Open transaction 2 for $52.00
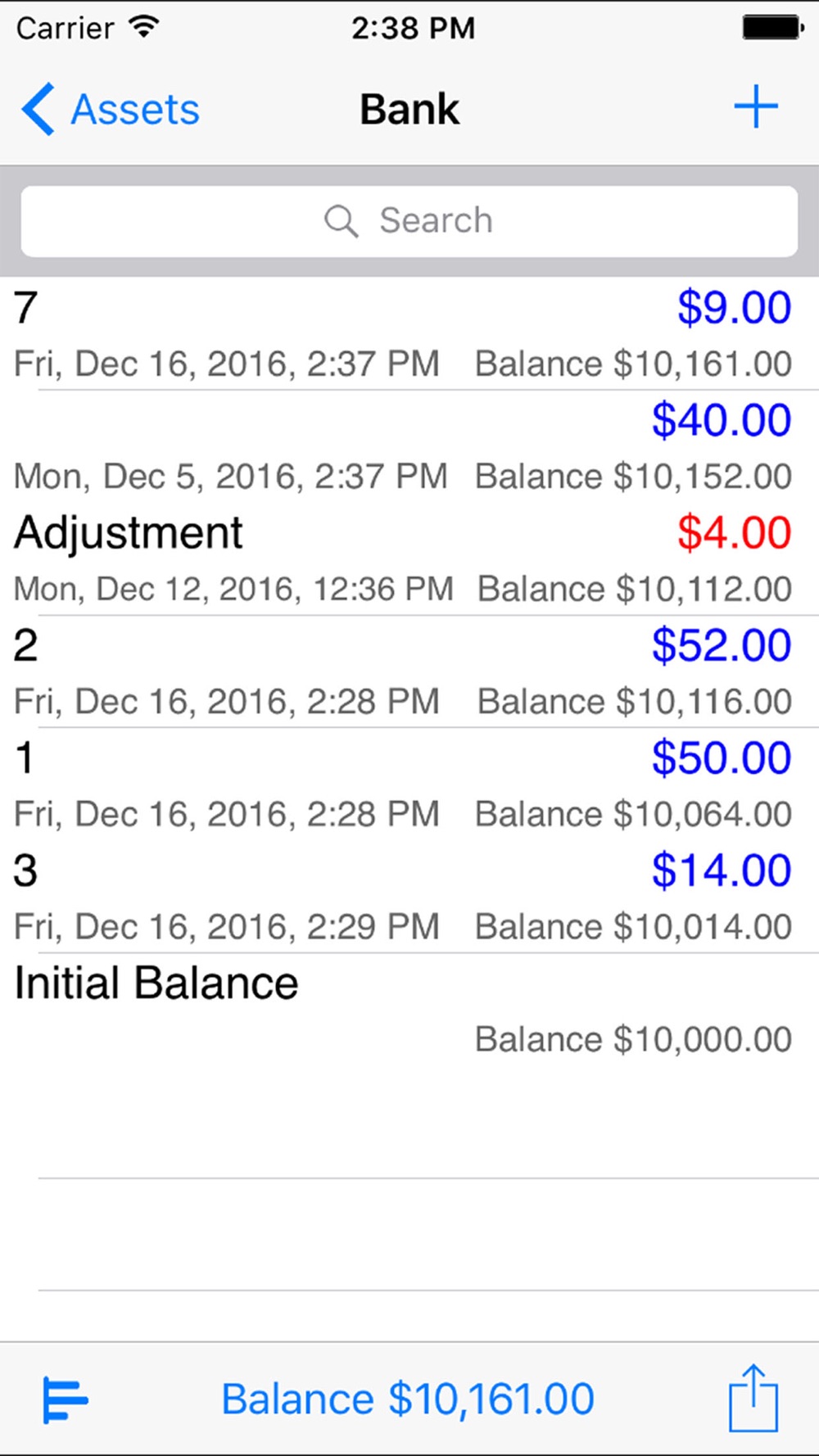This screenshot has width=819, height=1456. click(x=409, y=671)
